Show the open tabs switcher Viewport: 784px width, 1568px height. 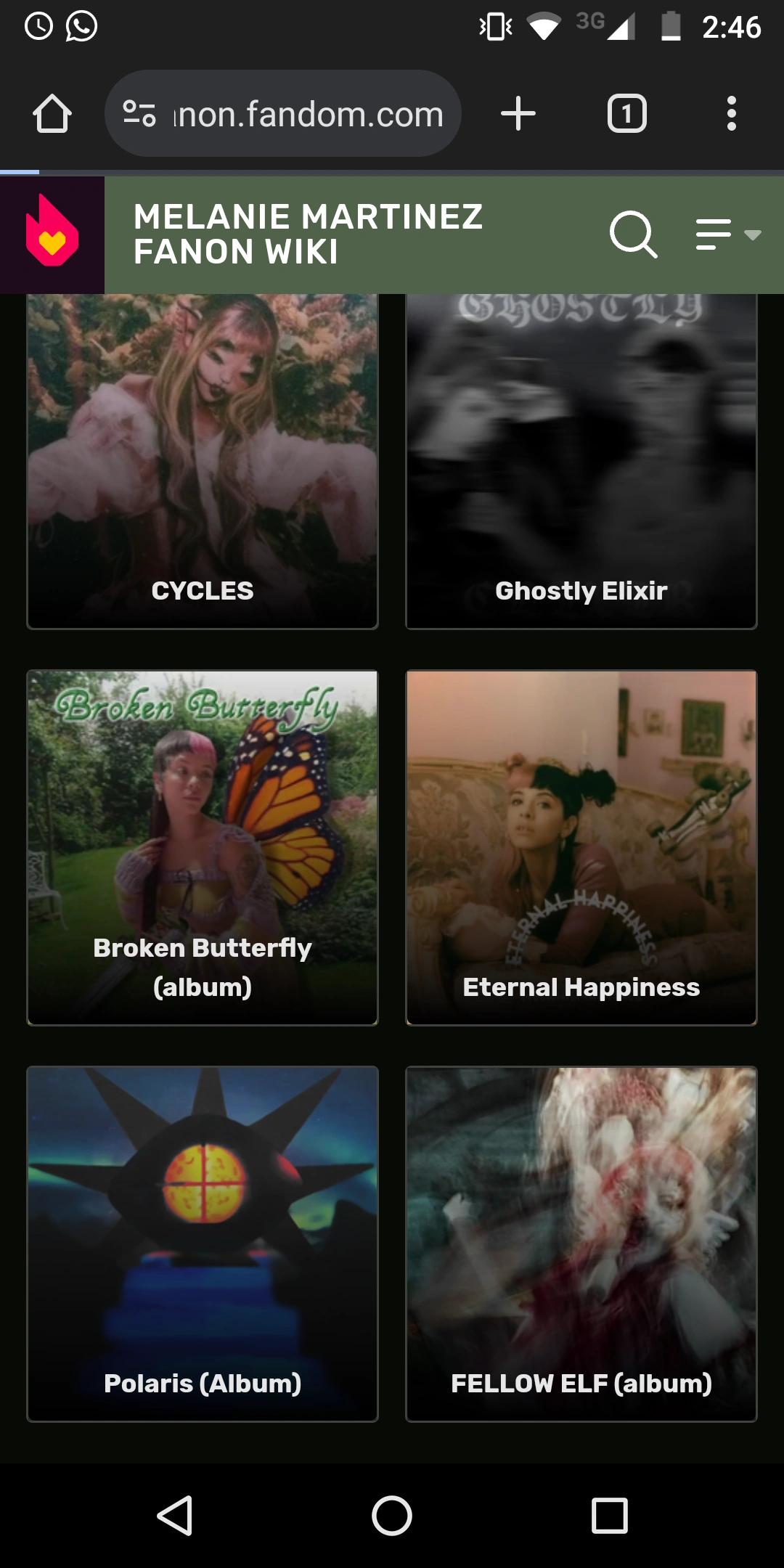626,114
